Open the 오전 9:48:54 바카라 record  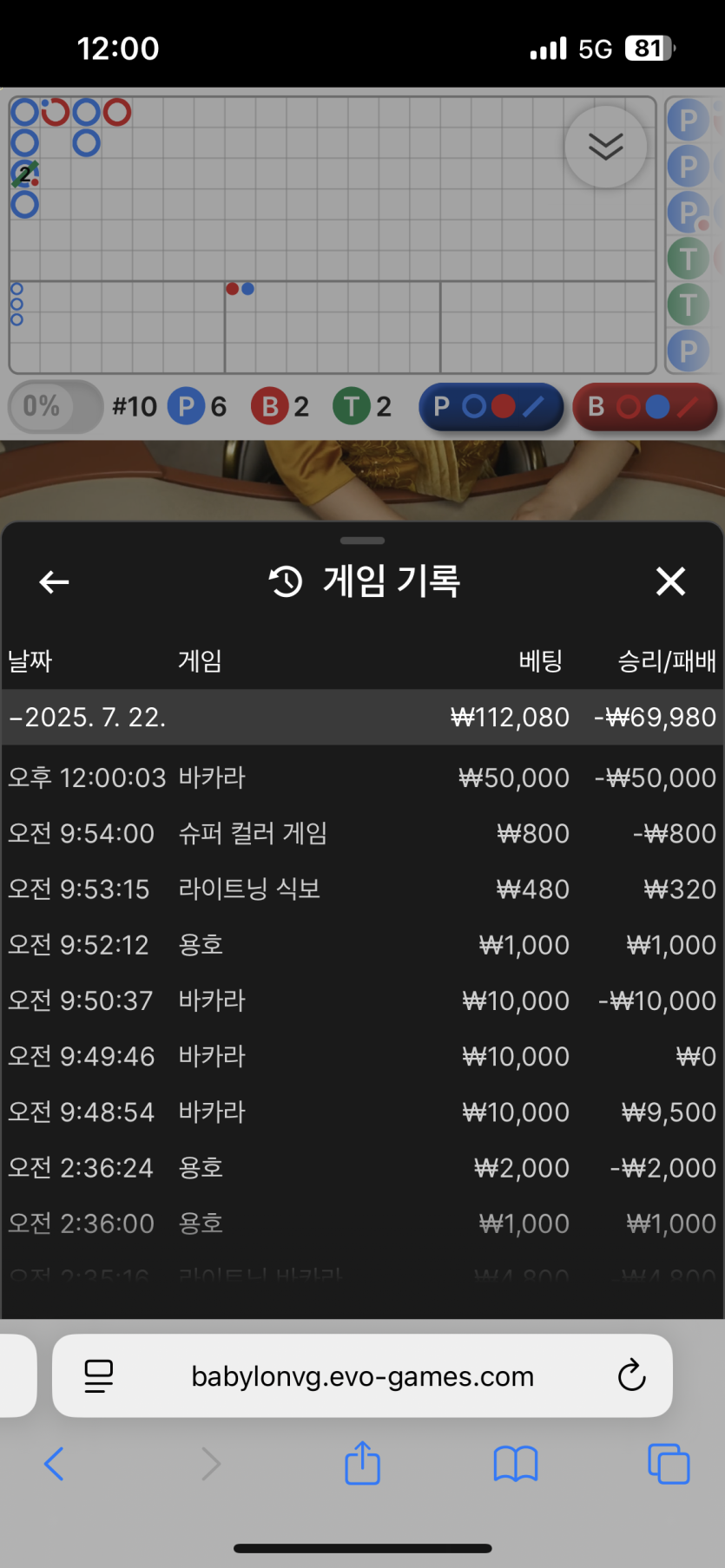point(361,1112)
